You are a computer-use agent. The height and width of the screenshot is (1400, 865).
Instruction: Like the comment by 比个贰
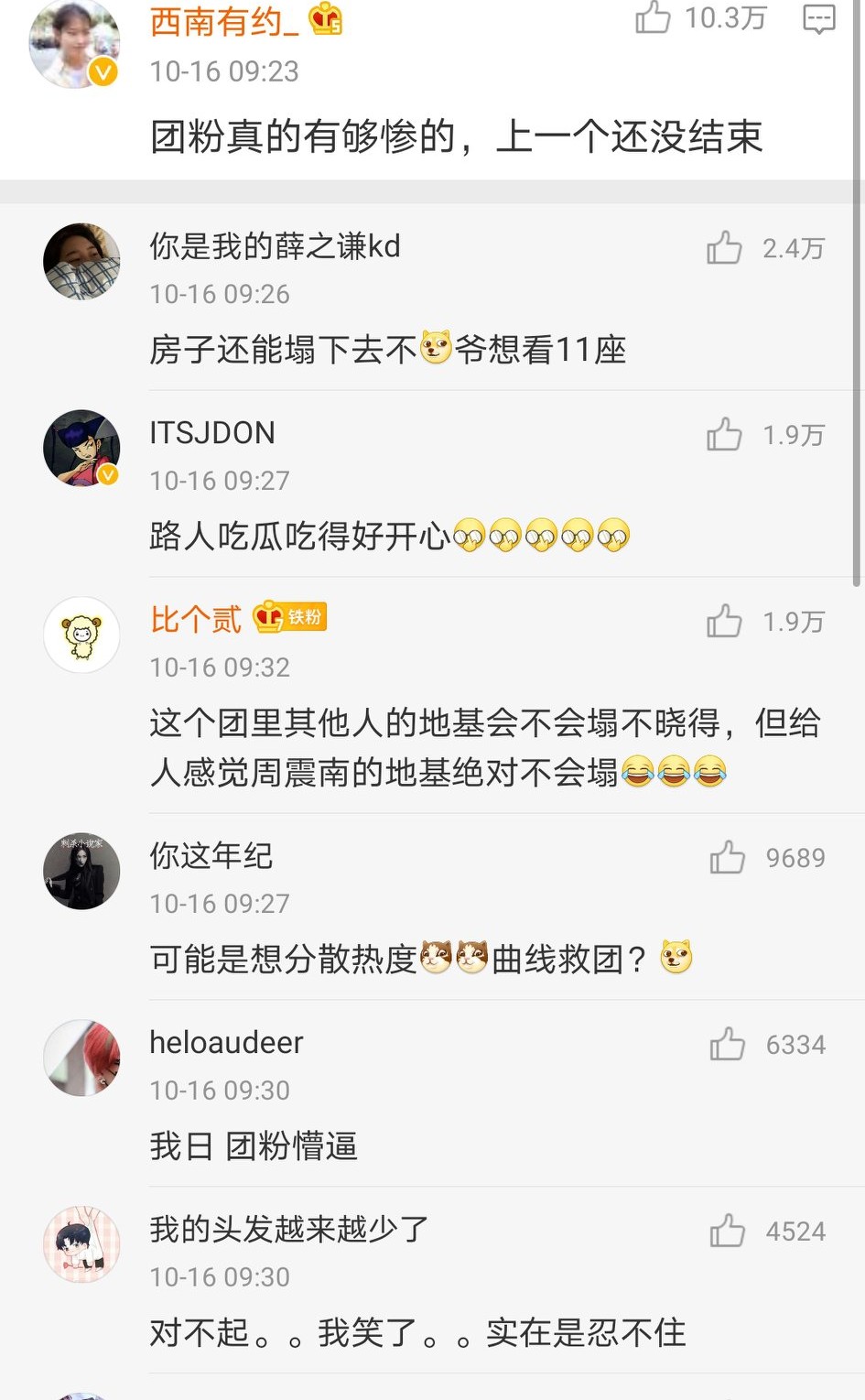[724, 622]
